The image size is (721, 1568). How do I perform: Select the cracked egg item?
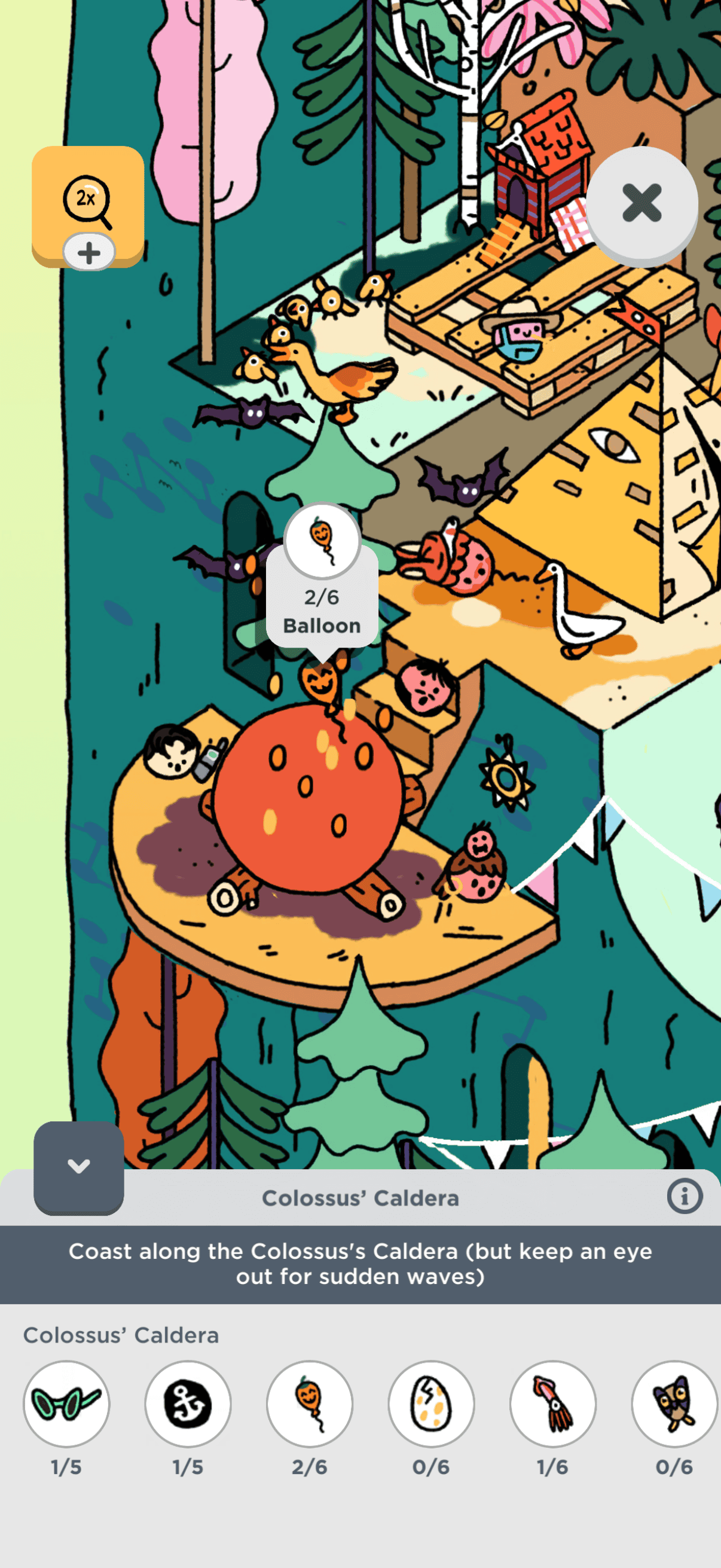point(432,1404)
